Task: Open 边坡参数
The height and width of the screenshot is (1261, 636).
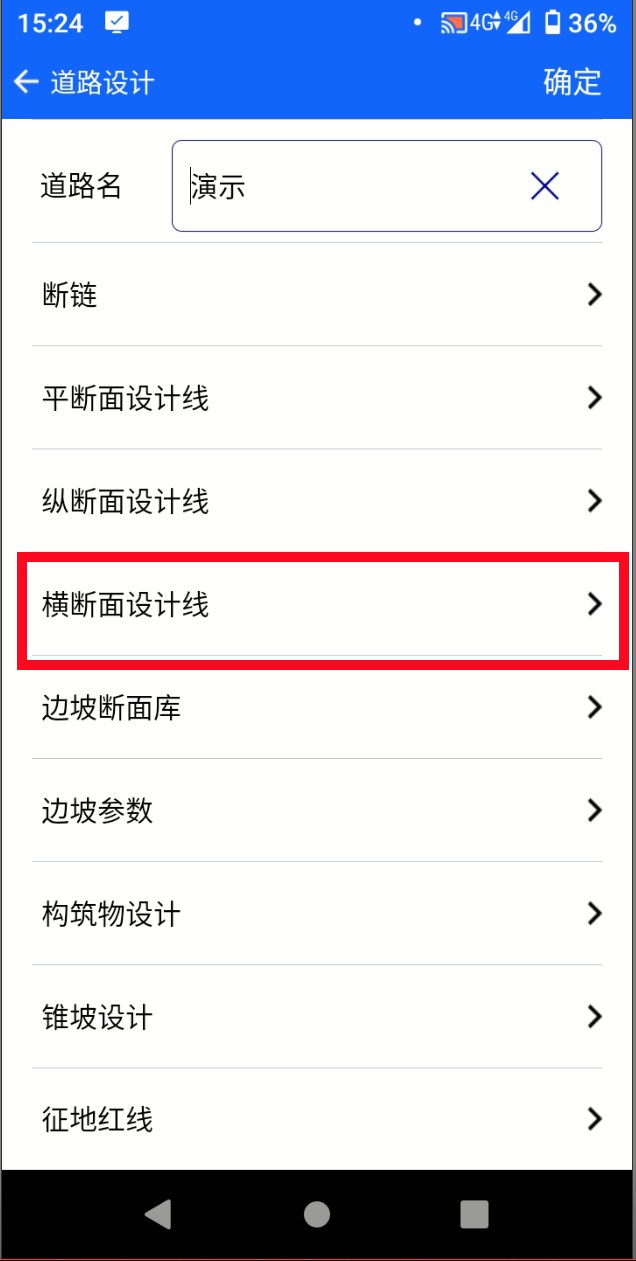Action: (317, 811)
